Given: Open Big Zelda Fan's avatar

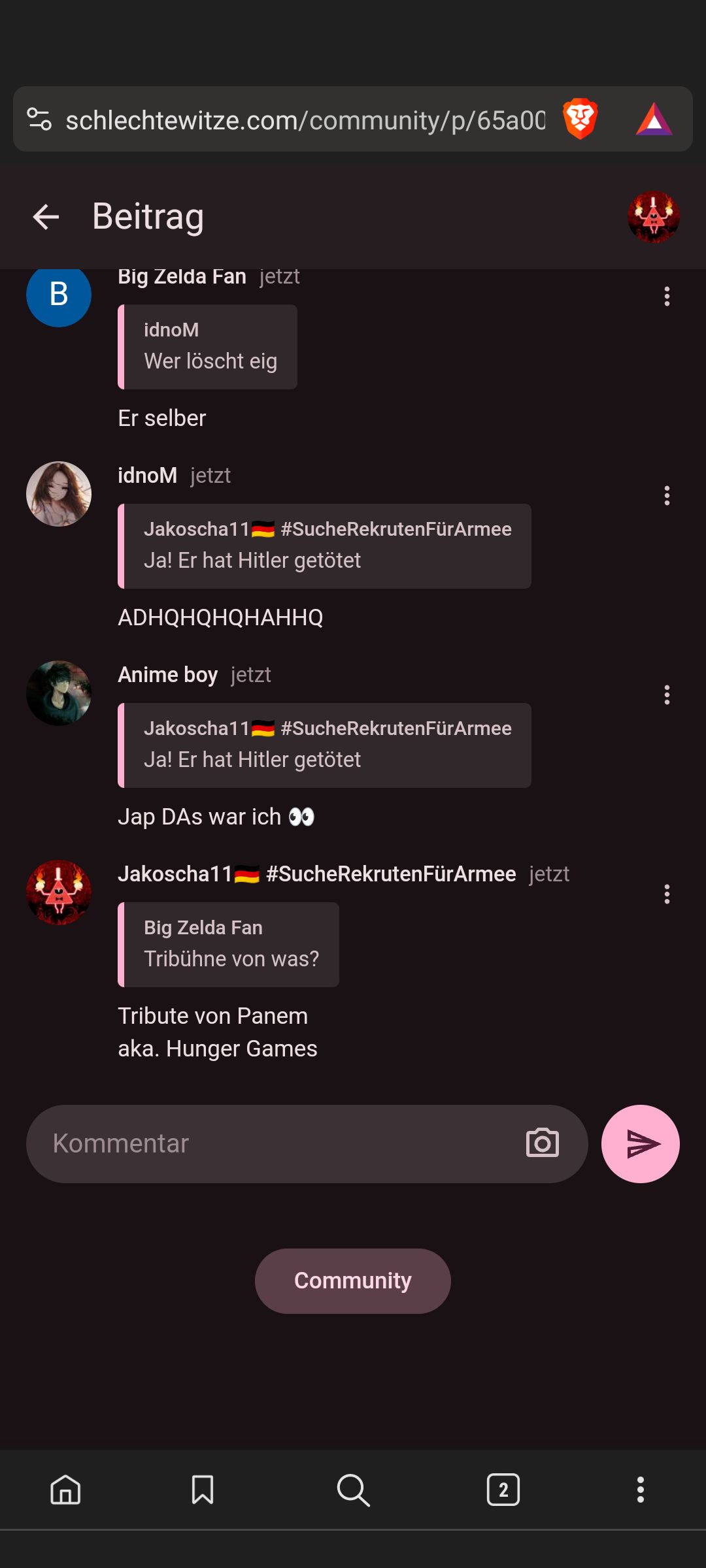Looking at the screenshot, I should (x=59, y=295).
